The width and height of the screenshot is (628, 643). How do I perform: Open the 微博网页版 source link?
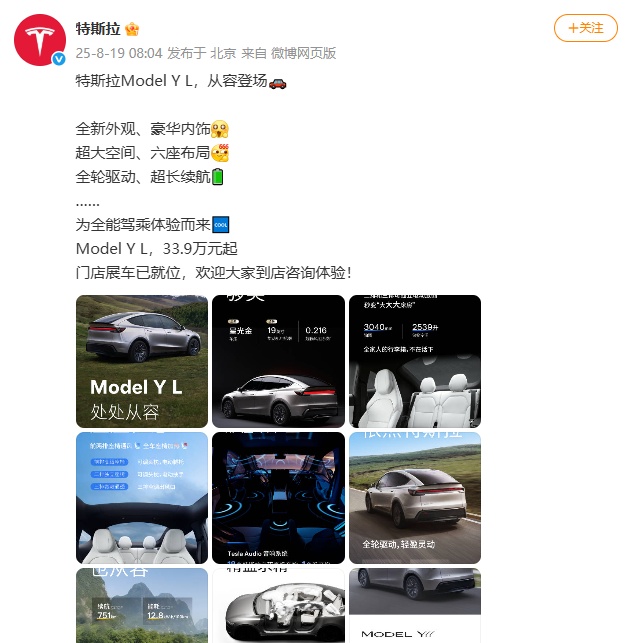tap(303, 53)
